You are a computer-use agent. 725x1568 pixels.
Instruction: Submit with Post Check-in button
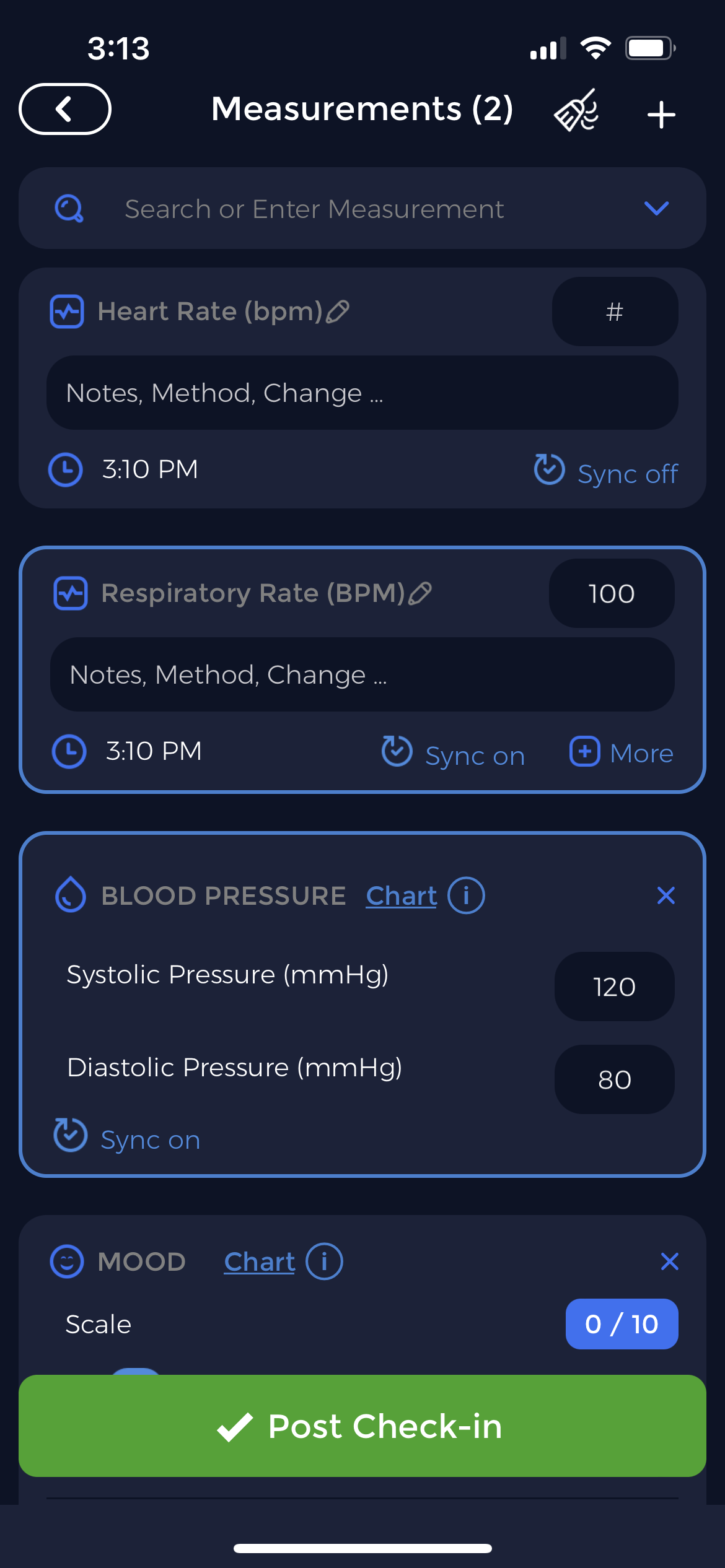click(362, 1426)
